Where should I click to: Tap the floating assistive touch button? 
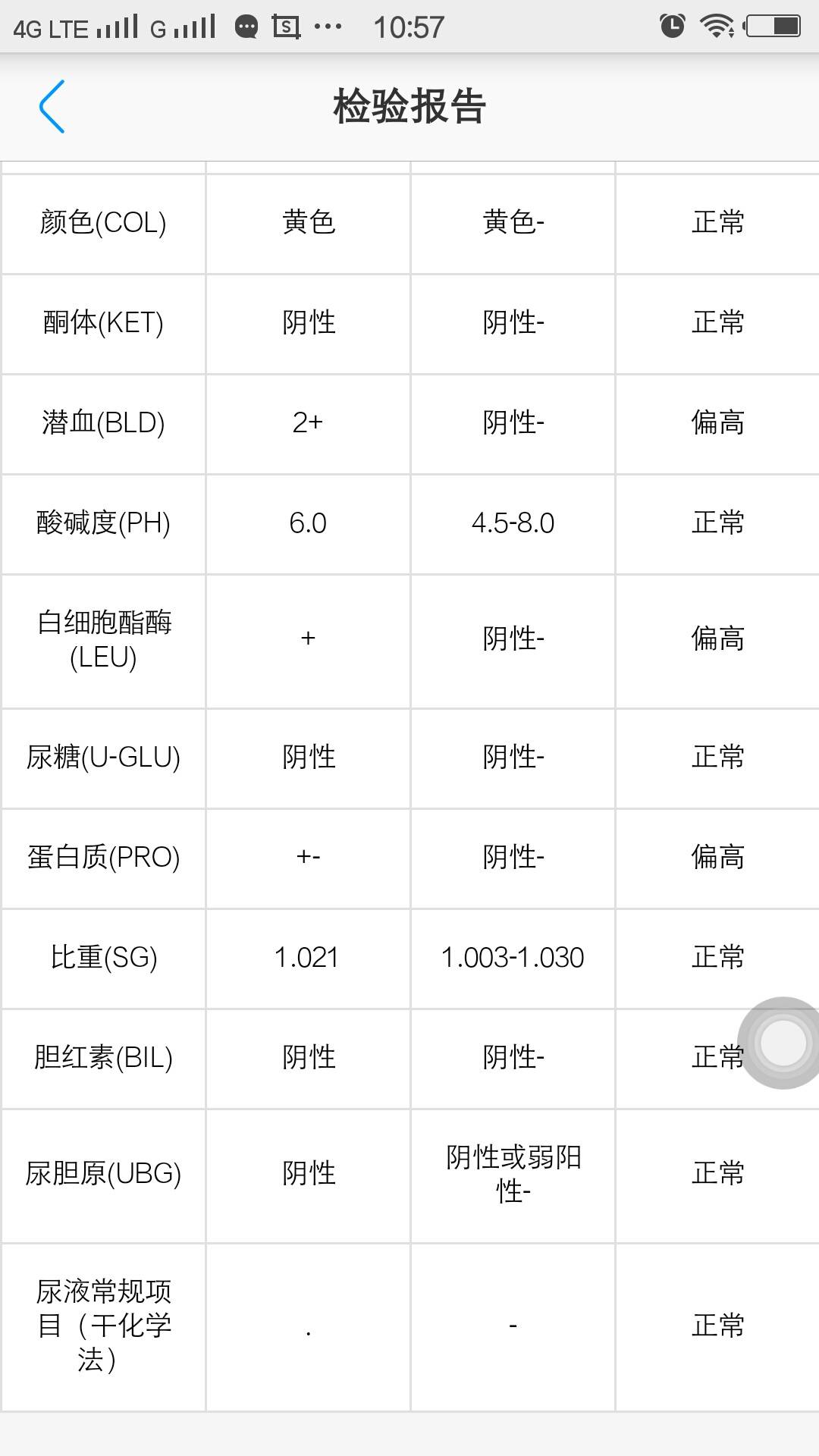coord(782,1043)
